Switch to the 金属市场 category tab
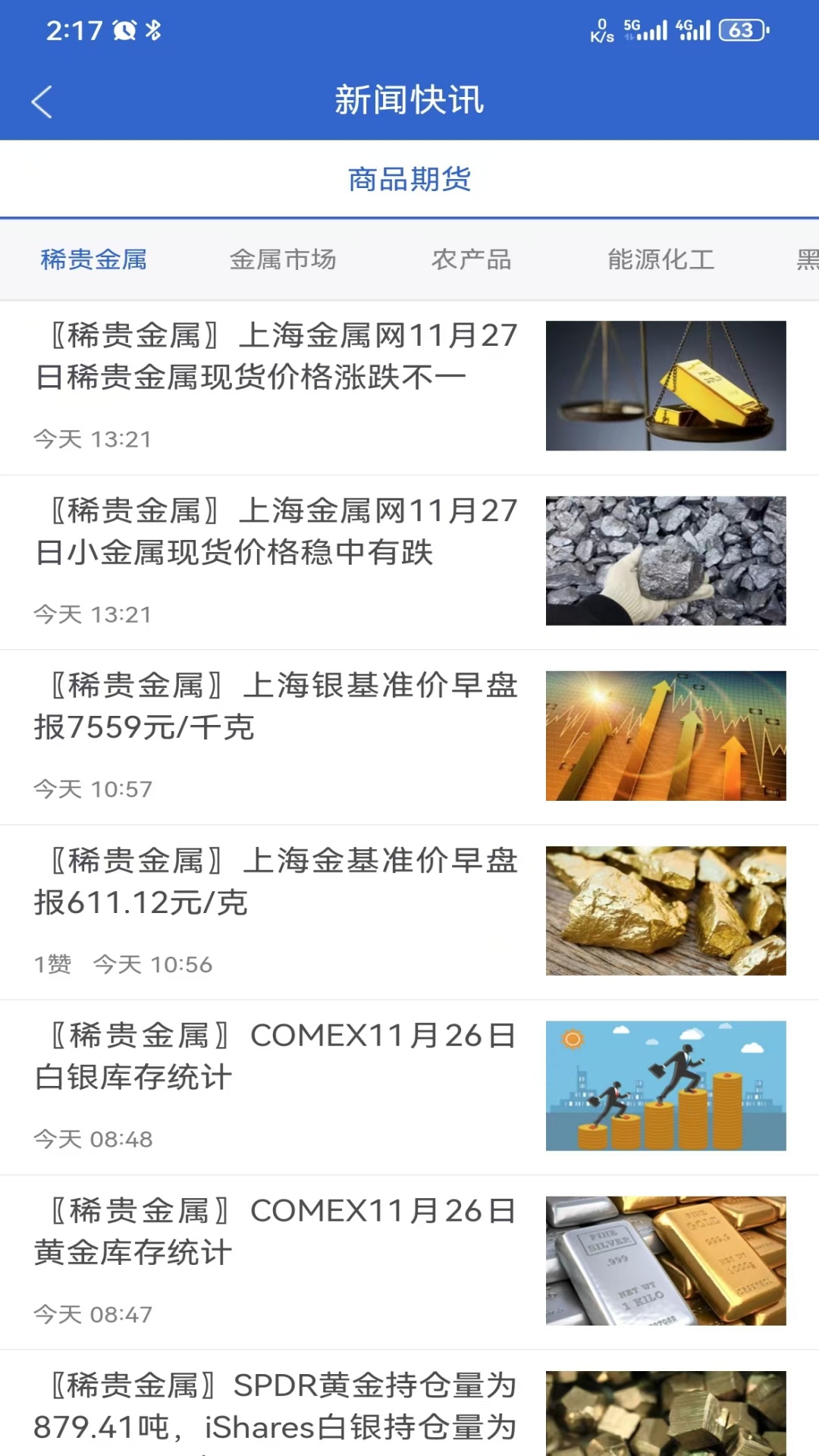This screenshot has width=819, height=1456. point(284,259)
